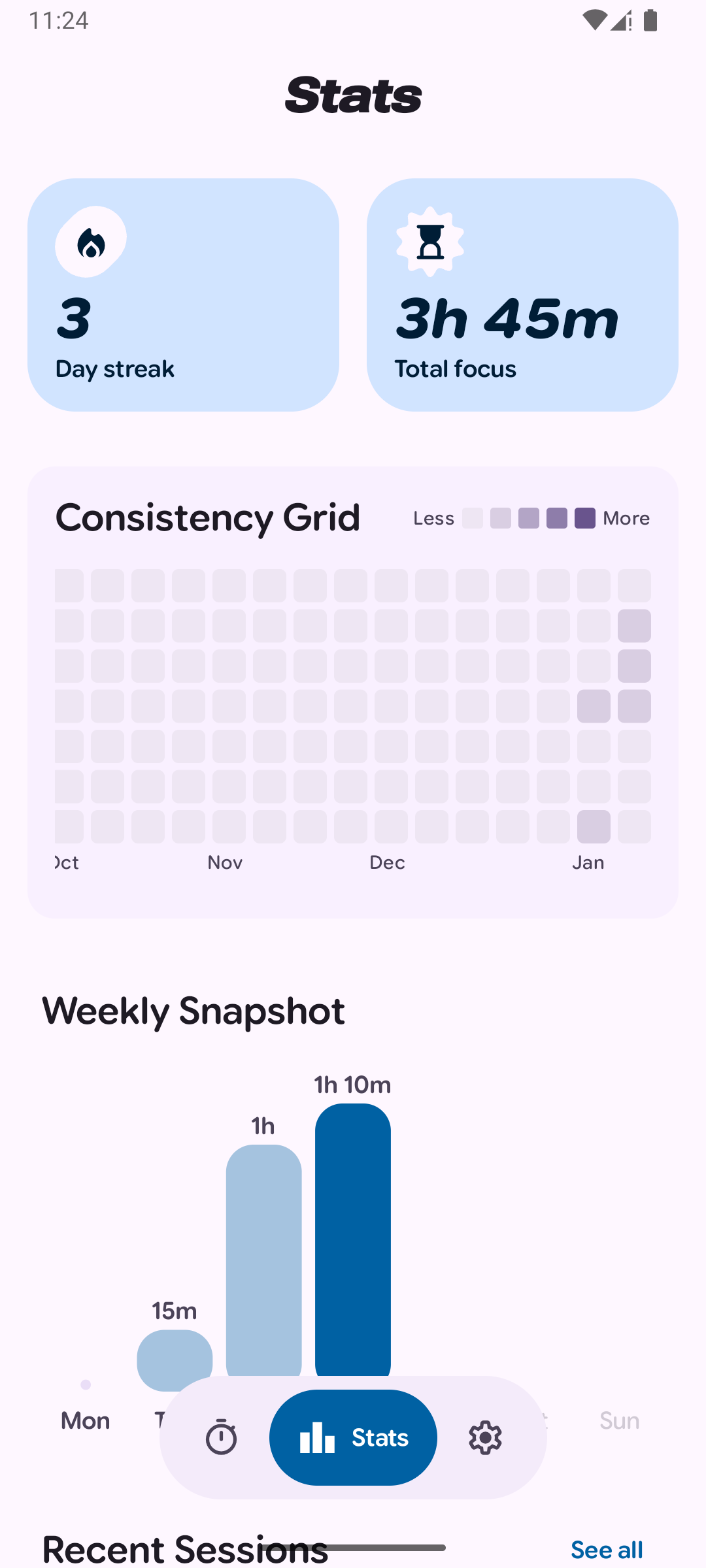Open the Timer screen from bottom navigation
This screenshot has width=706, height=1568.
(222, 1437)
